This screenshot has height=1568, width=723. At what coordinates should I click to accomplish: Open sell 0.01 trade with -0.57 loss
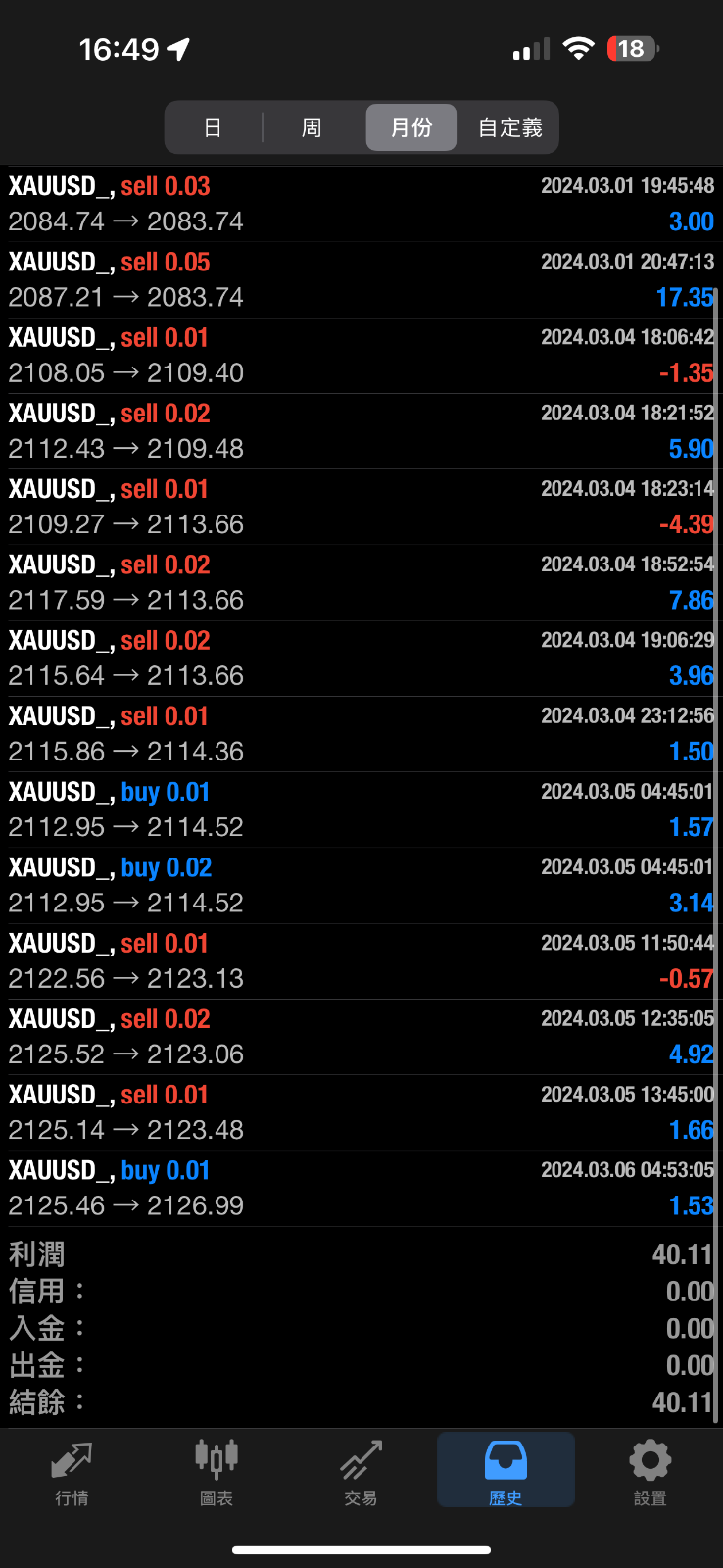tap(361, 960)
